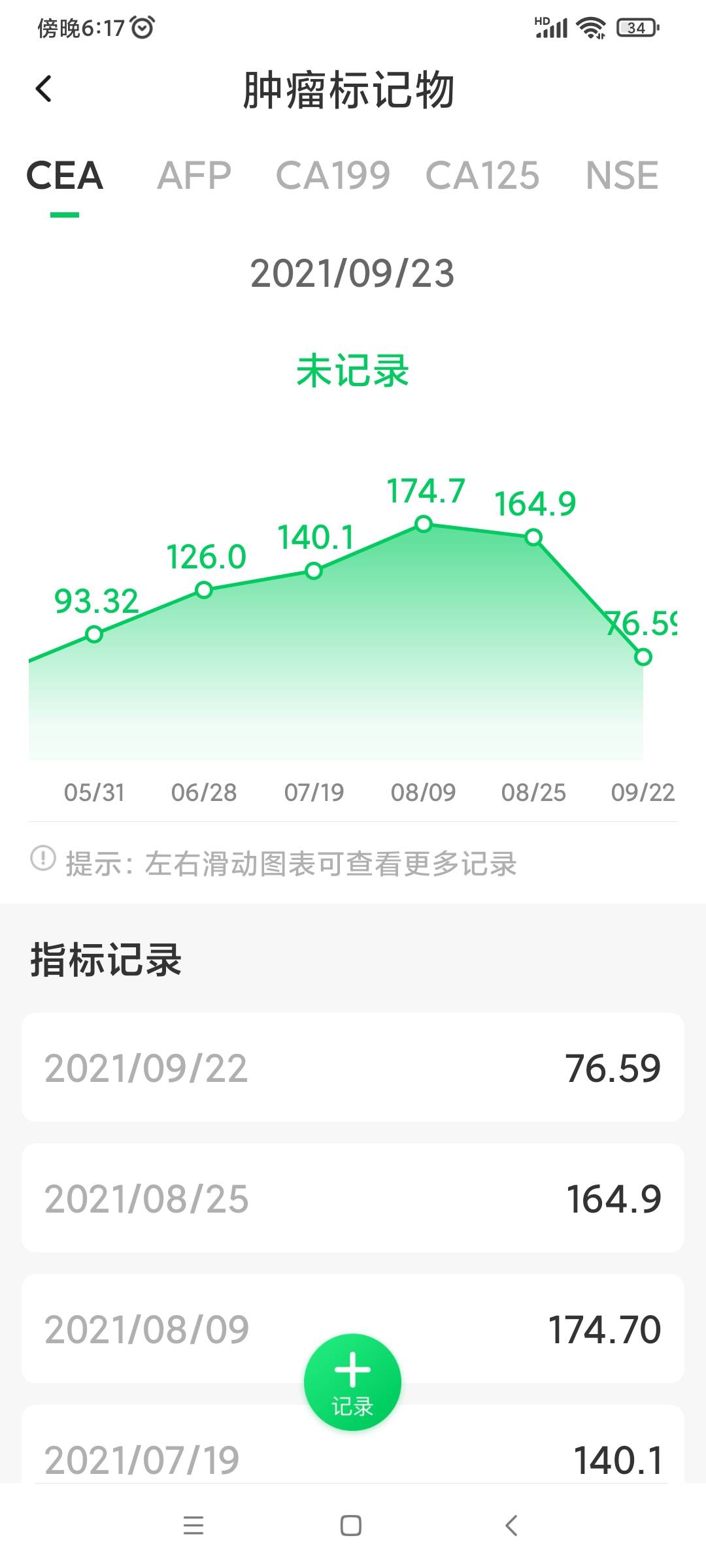
Task: Tap the back arrow to exit tumor markers
Action: coord(44,90)
